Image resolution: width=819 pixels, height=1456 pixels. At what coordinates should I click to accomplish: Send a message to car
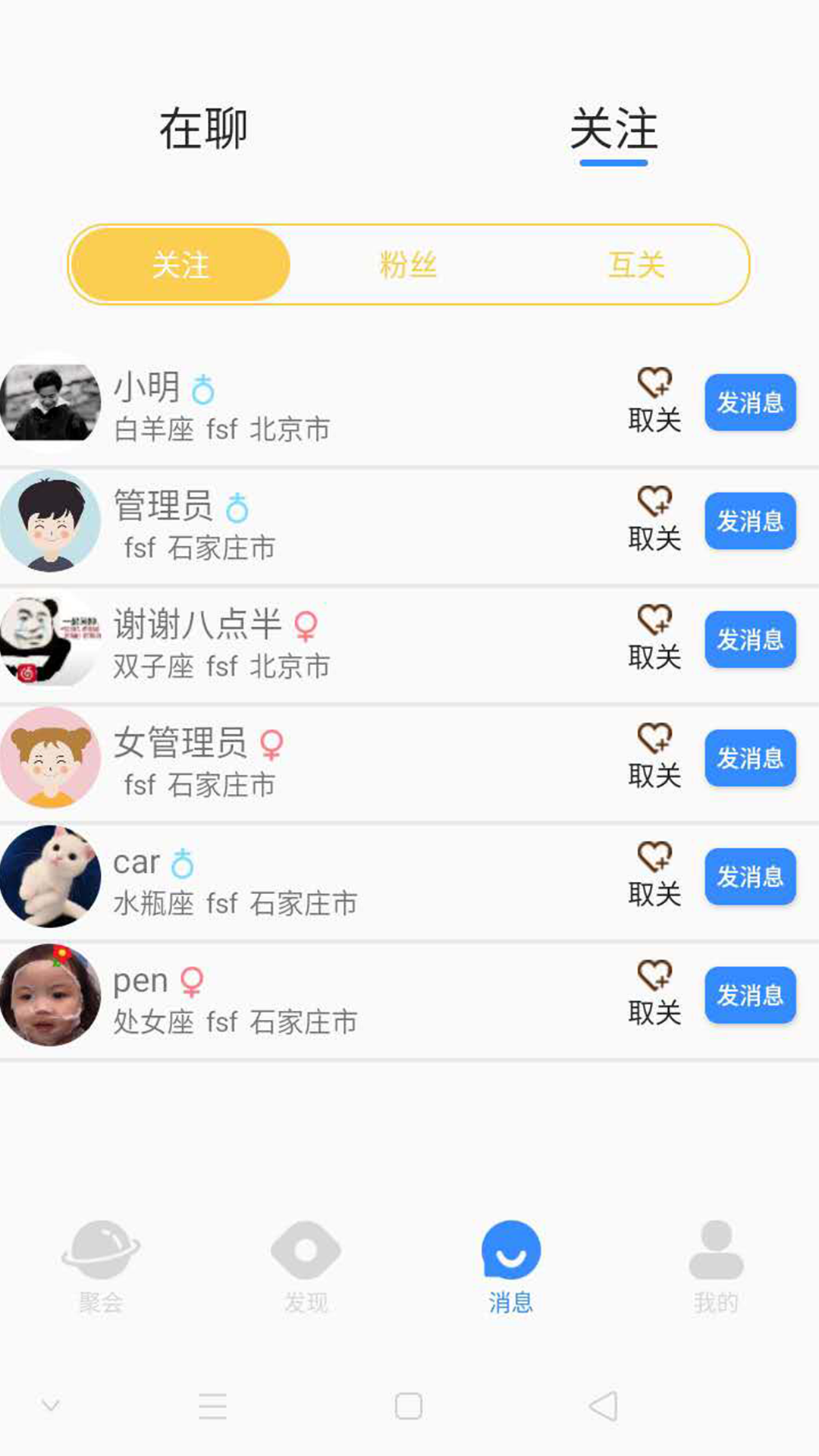(750, 876)
